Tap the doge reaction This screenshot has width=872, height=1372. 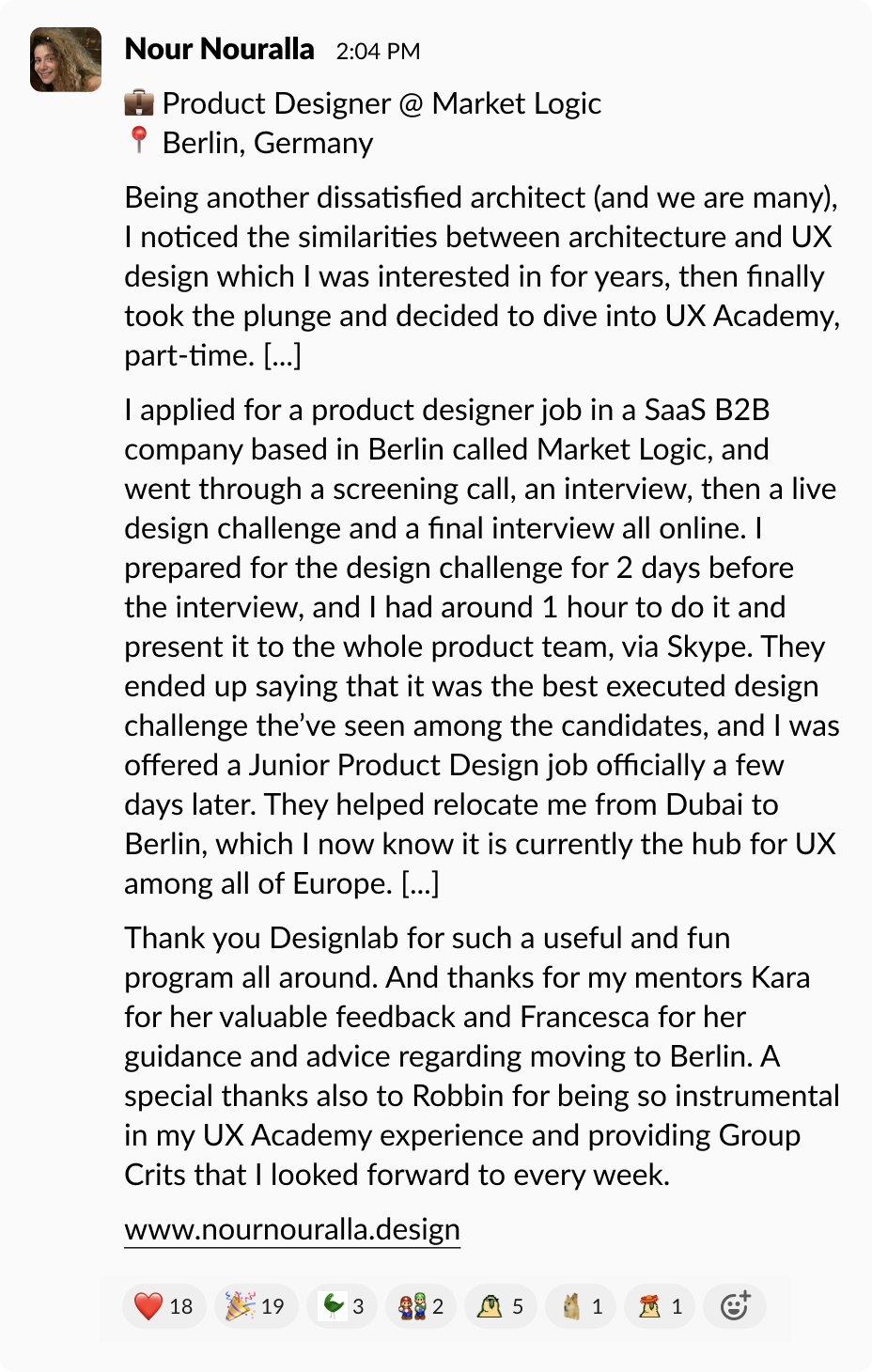click(581, 1306)
